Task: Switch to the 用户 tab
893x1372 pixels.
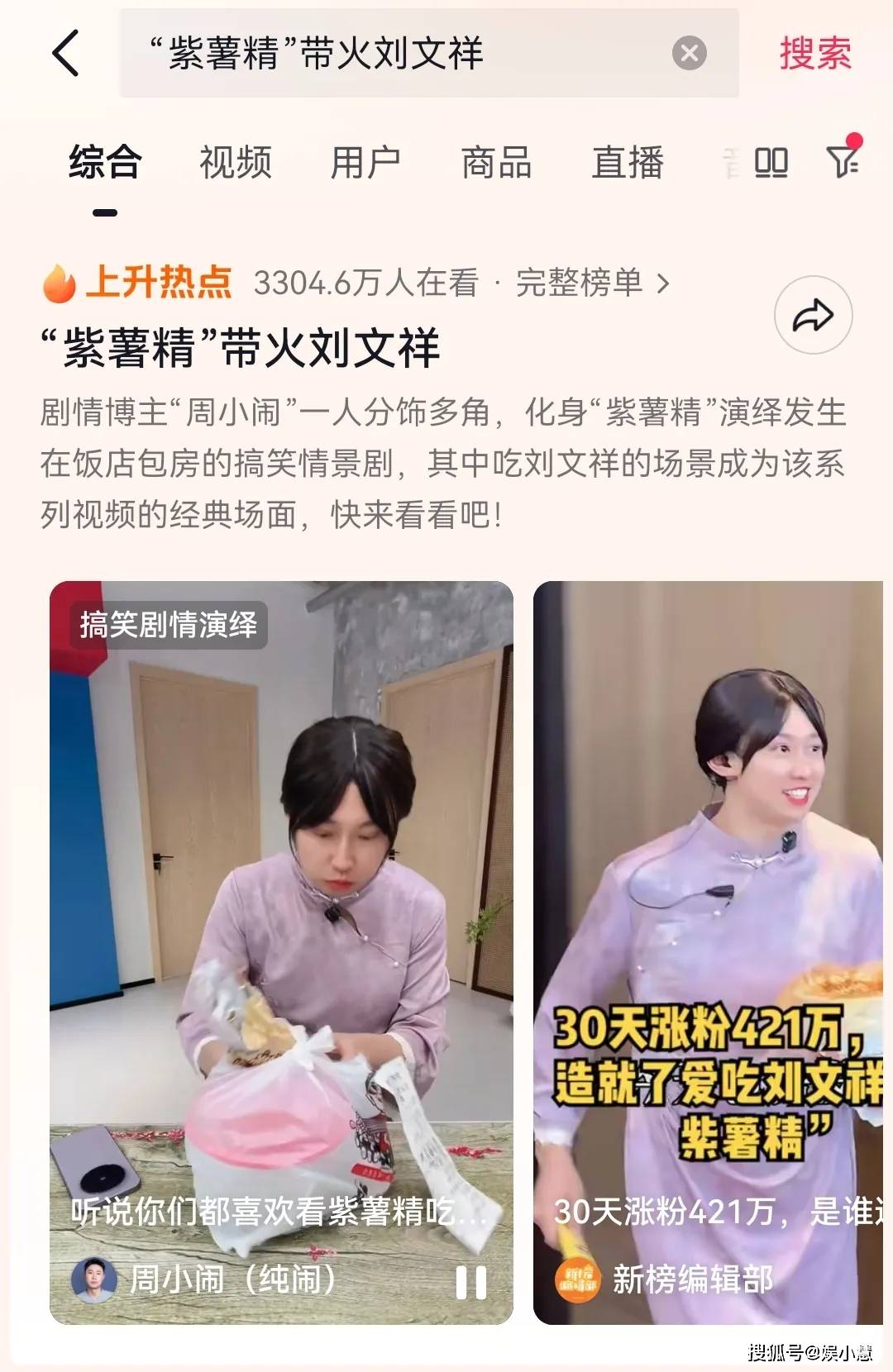Action: point(365,163)
